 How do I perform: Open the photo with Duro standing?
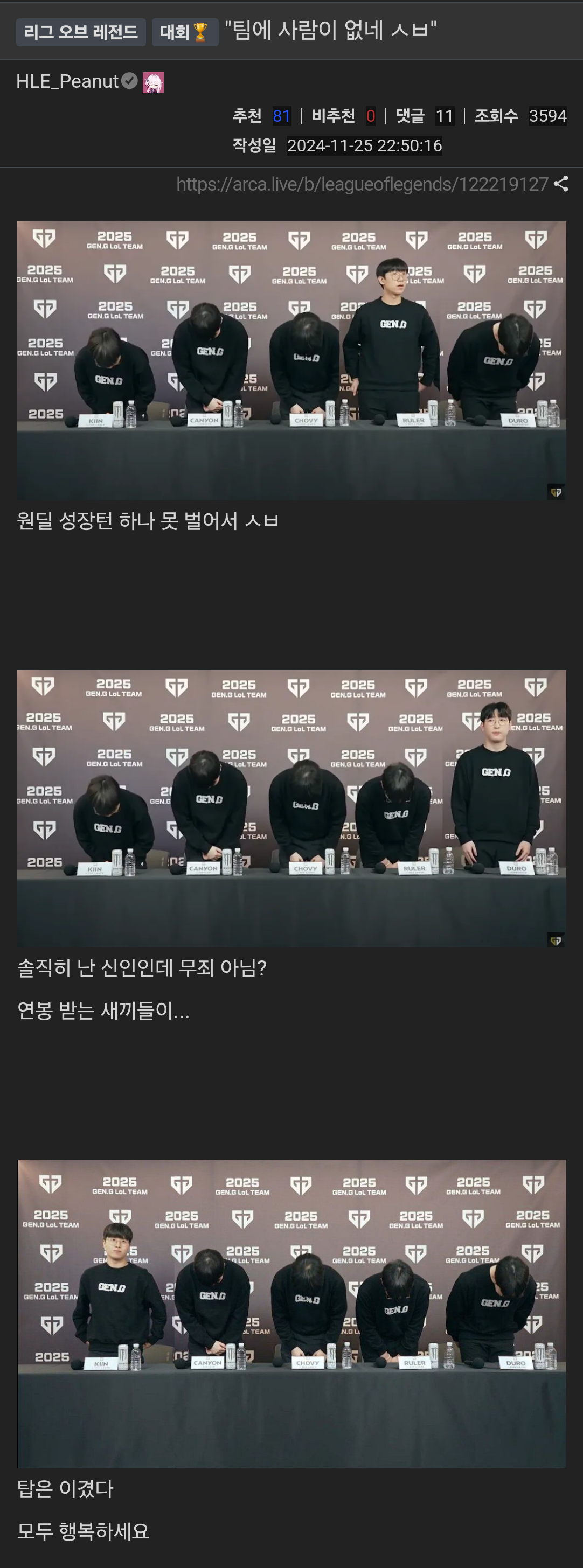291,808
